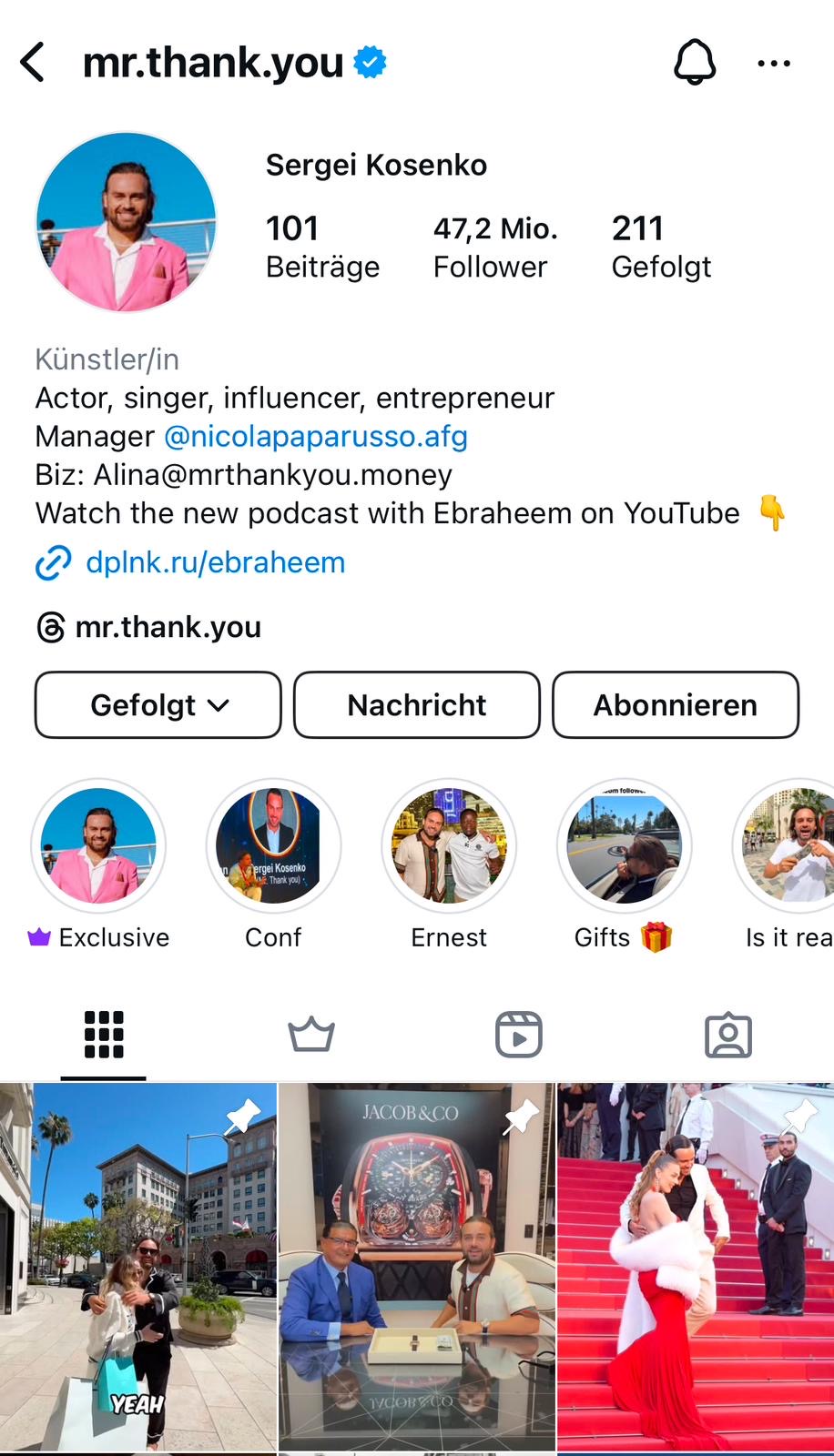Viewport: 834px width, 1456px height.
Task: Tap the Nachricht button
Action: pos(417,705)
